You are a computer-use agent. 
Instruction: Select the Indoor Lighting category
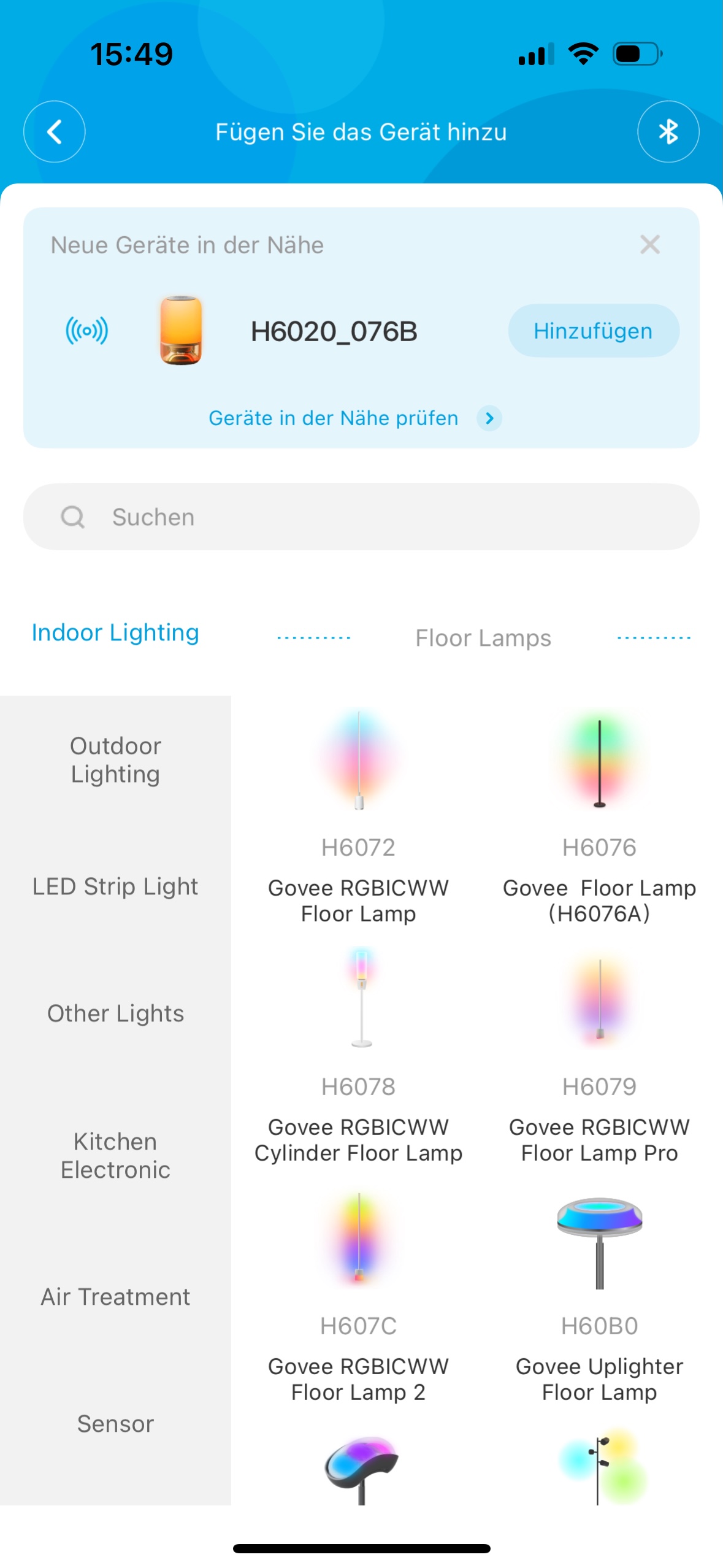[115, 632]
